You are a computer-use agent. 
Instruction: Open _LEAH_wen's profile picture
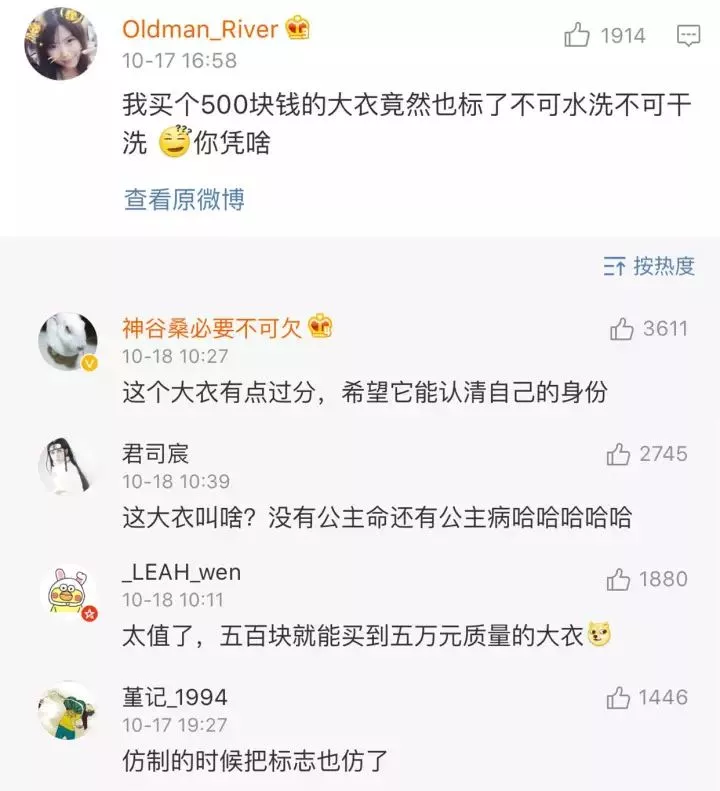tap(67, 590)
